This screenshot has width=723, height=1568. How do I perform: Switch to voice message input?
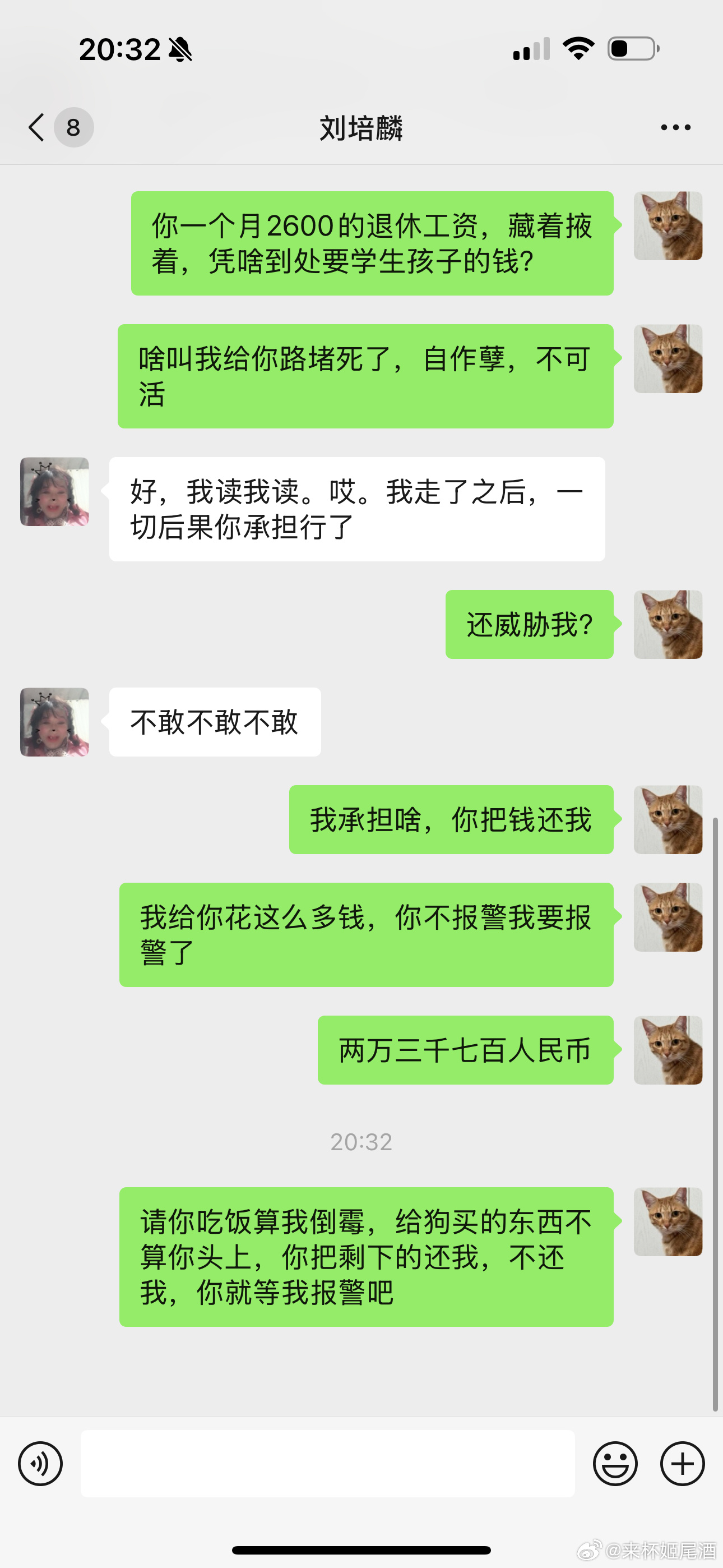tap(40, 1464)
